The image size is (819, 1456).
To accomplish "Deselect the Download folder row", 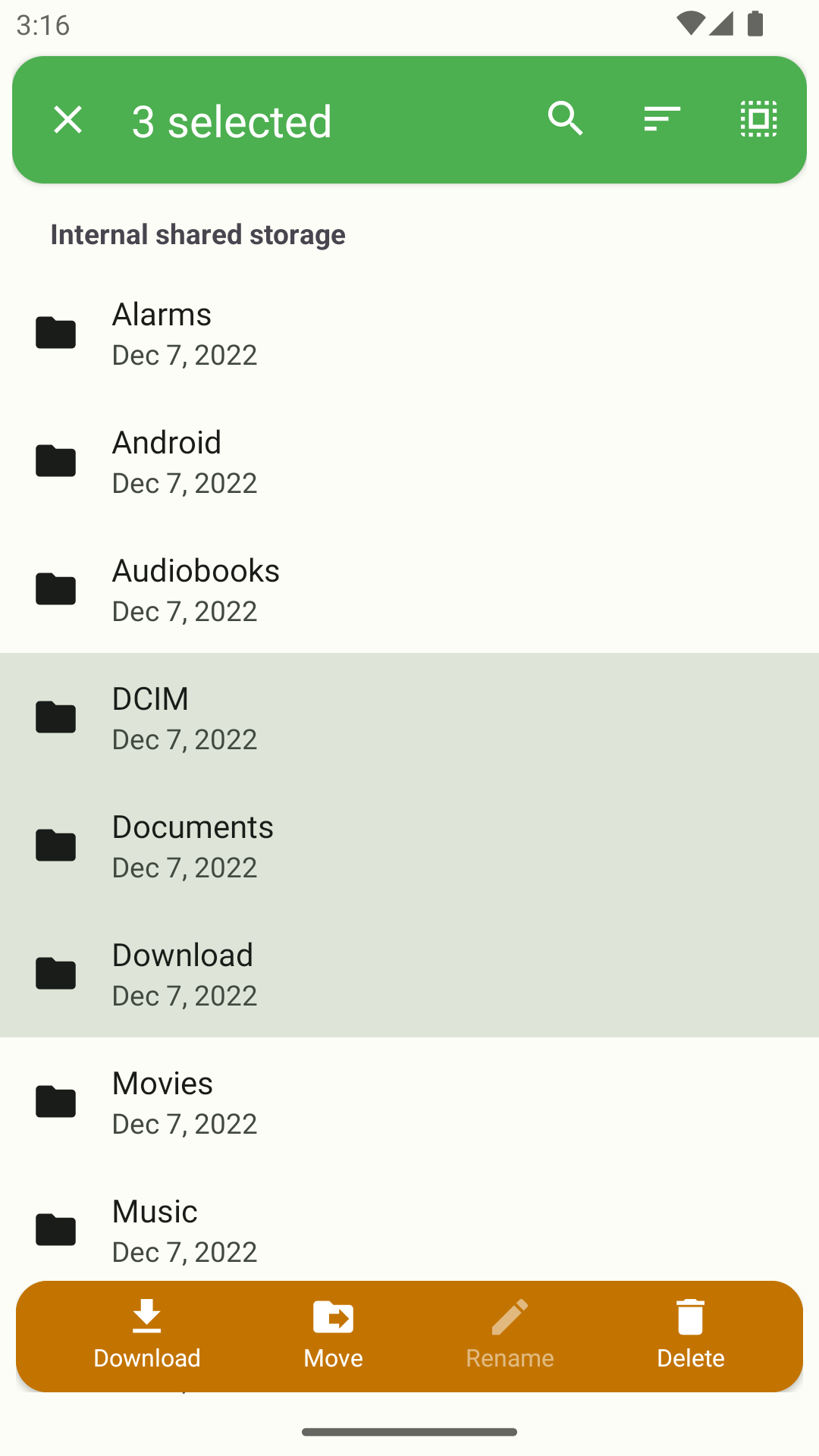I will 409,974.
